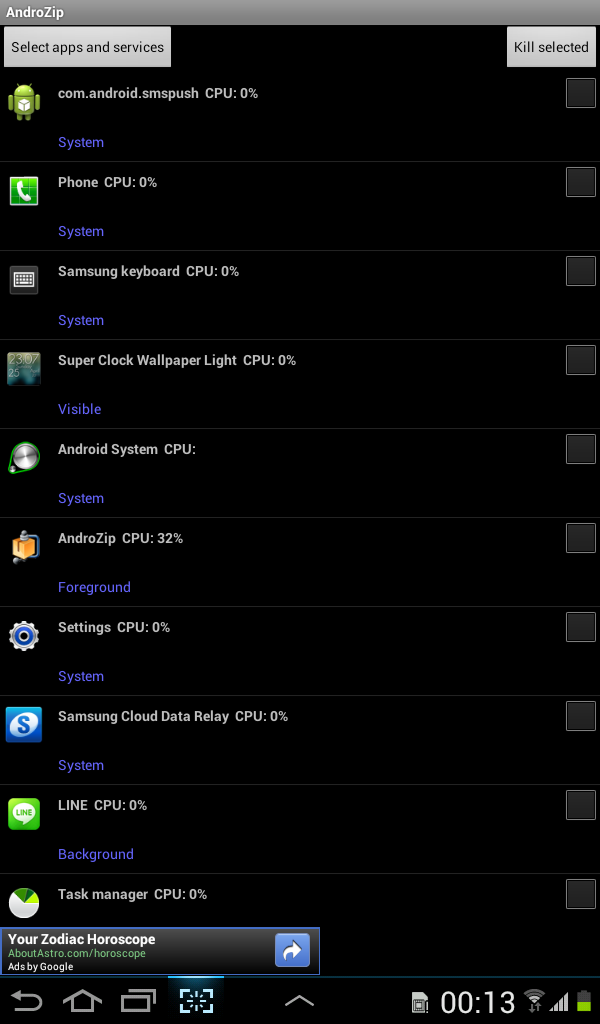Check the Android System checkbox
600x1024 pixels.
tap(580, 449)
